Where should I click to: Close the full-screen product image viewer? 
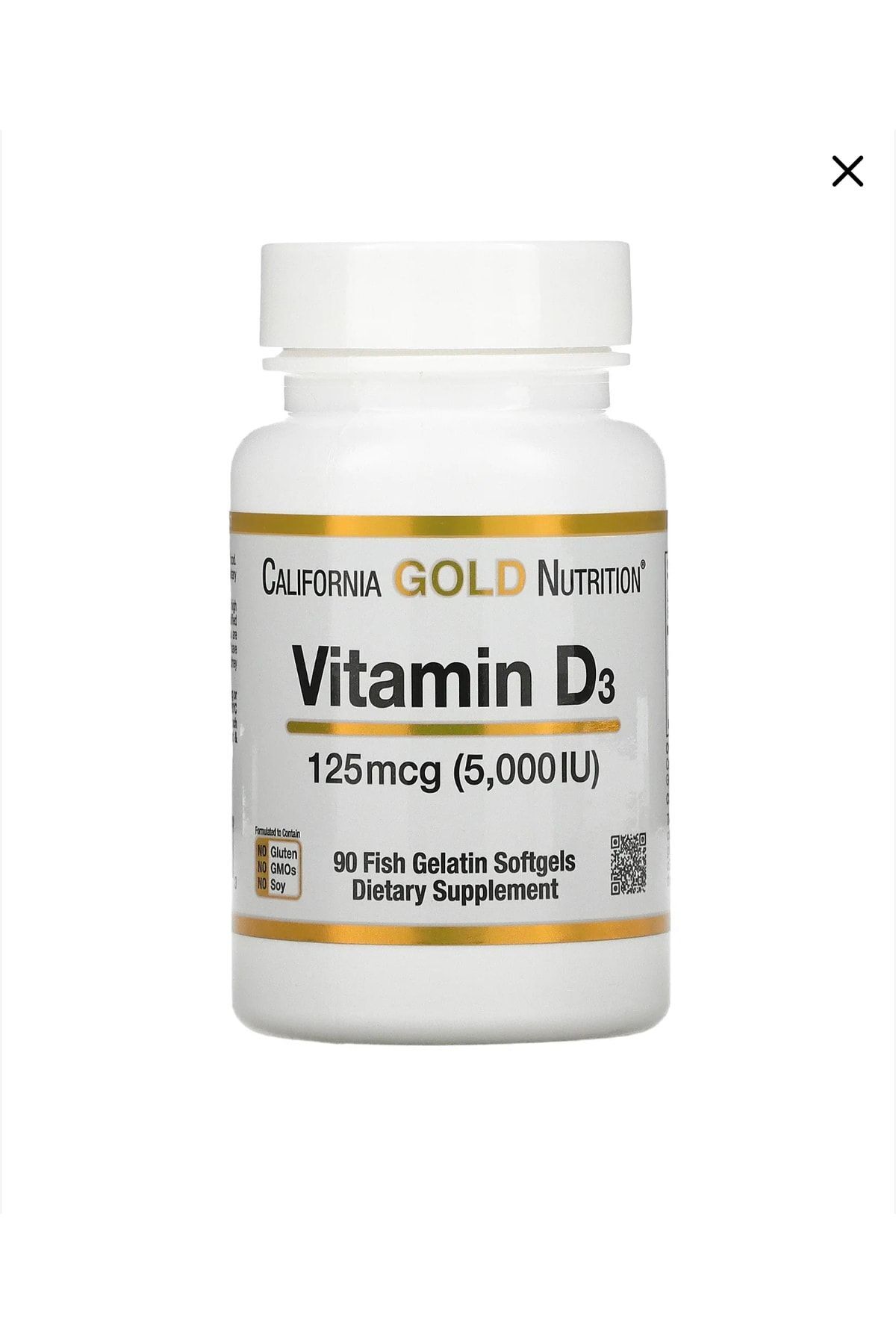click(847, 171)
